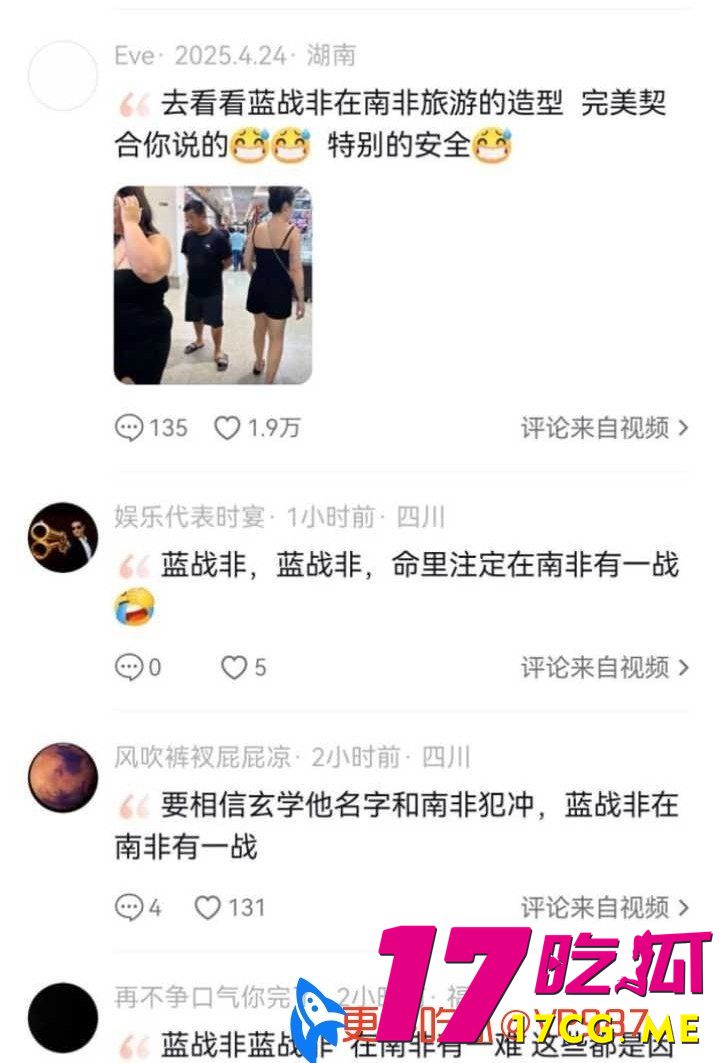Open 评论来自视频 under 风吹裤衩屁屁凉's comment
The width and height of the screenshot is (720, 1063).
tap(604, 907)
